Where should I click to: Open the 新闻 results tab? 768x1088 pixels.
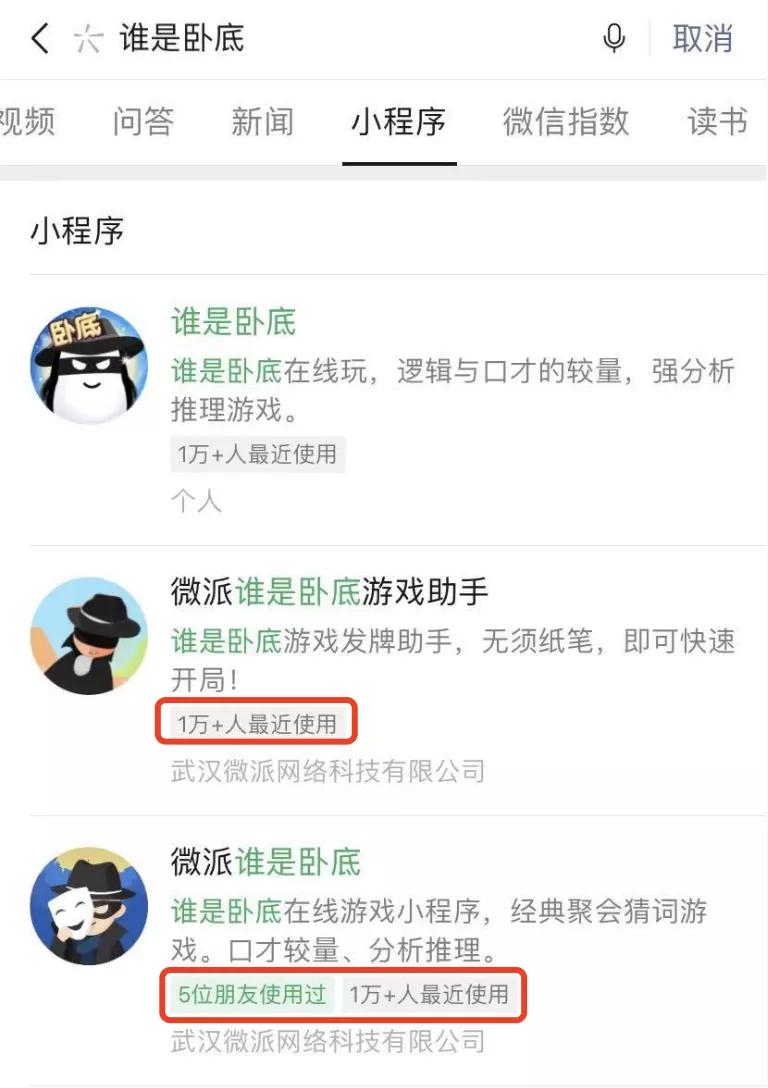tap(261, 120)
